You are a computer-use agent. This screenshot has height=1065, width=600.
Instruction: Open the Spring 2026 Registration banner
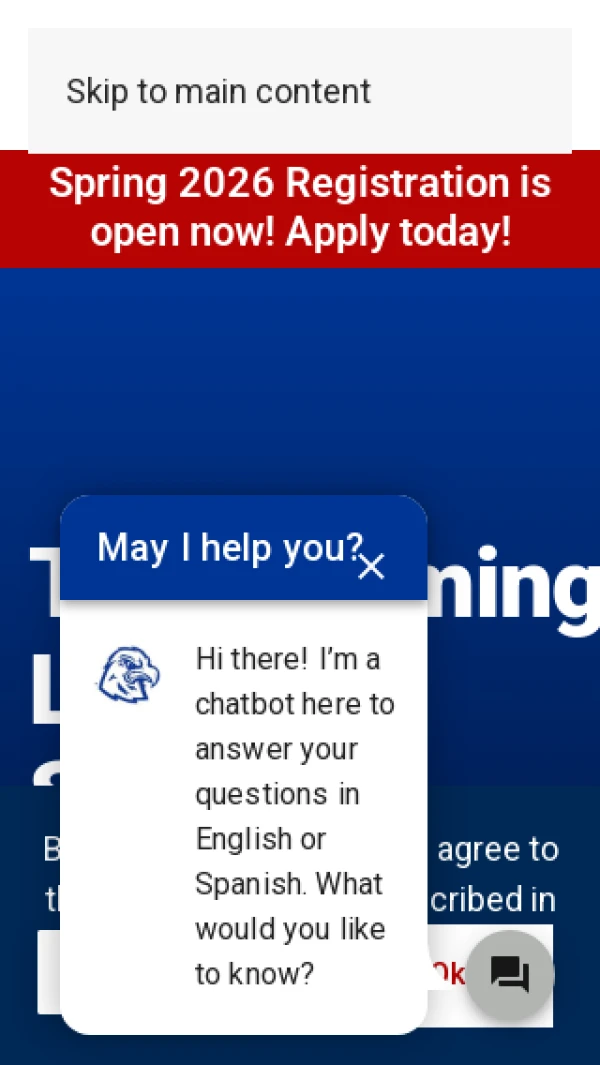pyautogui.click(x=300, y=208)
